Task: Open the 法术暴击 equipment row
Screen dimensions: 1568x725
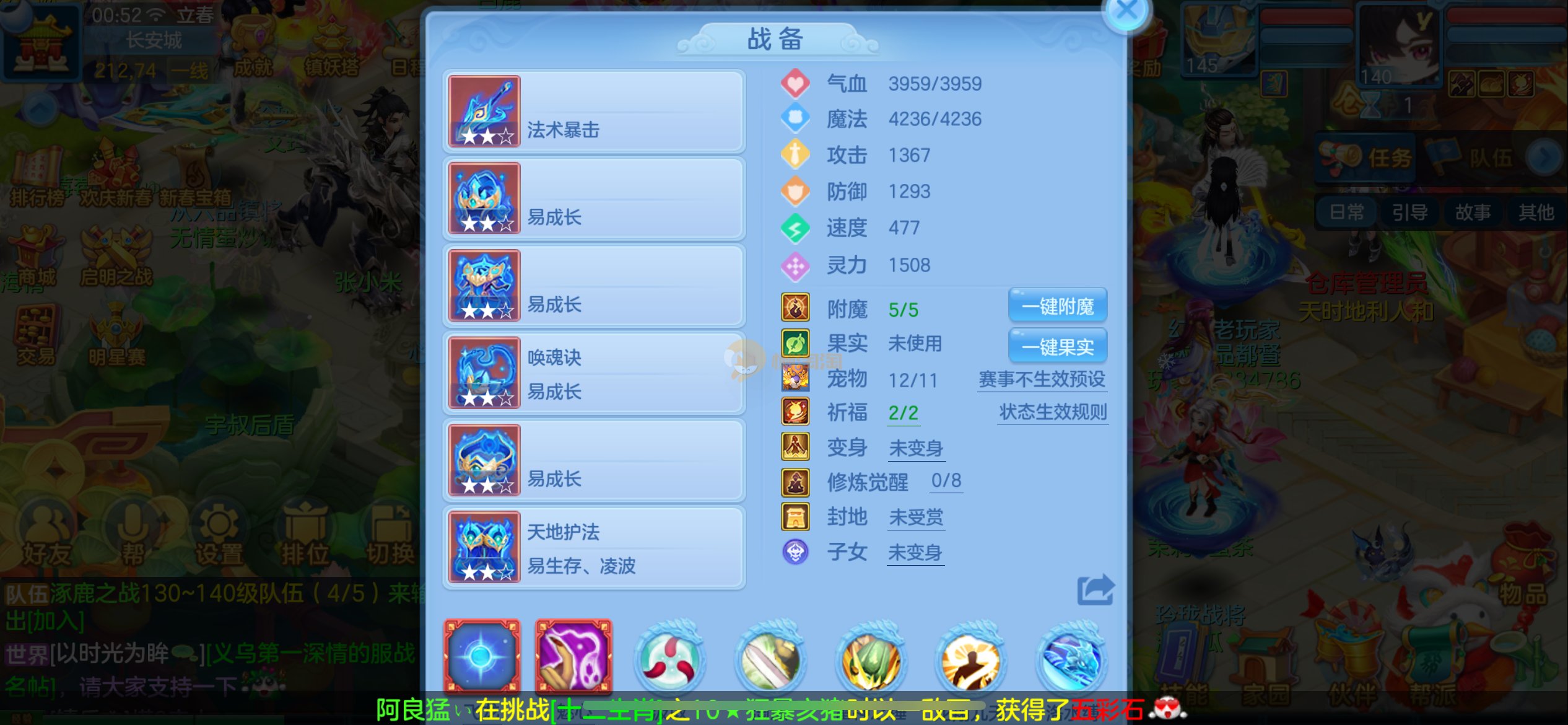Action: 593,112
